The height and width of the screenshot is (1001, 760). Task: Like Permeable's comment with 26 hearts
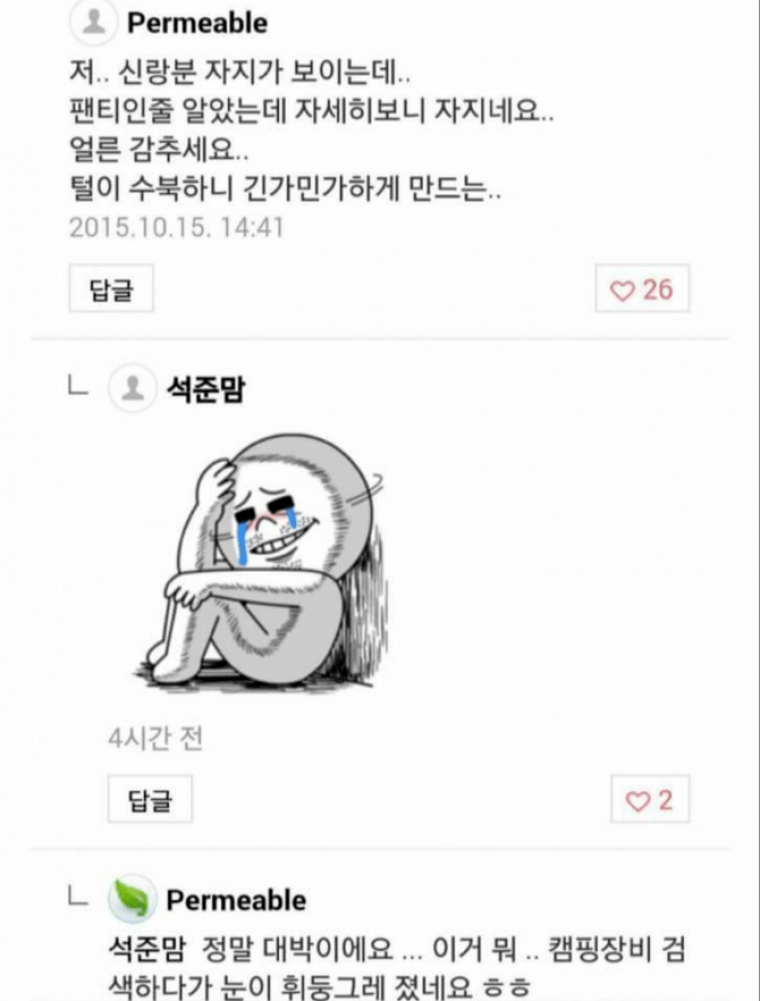(x=642, y=290)
